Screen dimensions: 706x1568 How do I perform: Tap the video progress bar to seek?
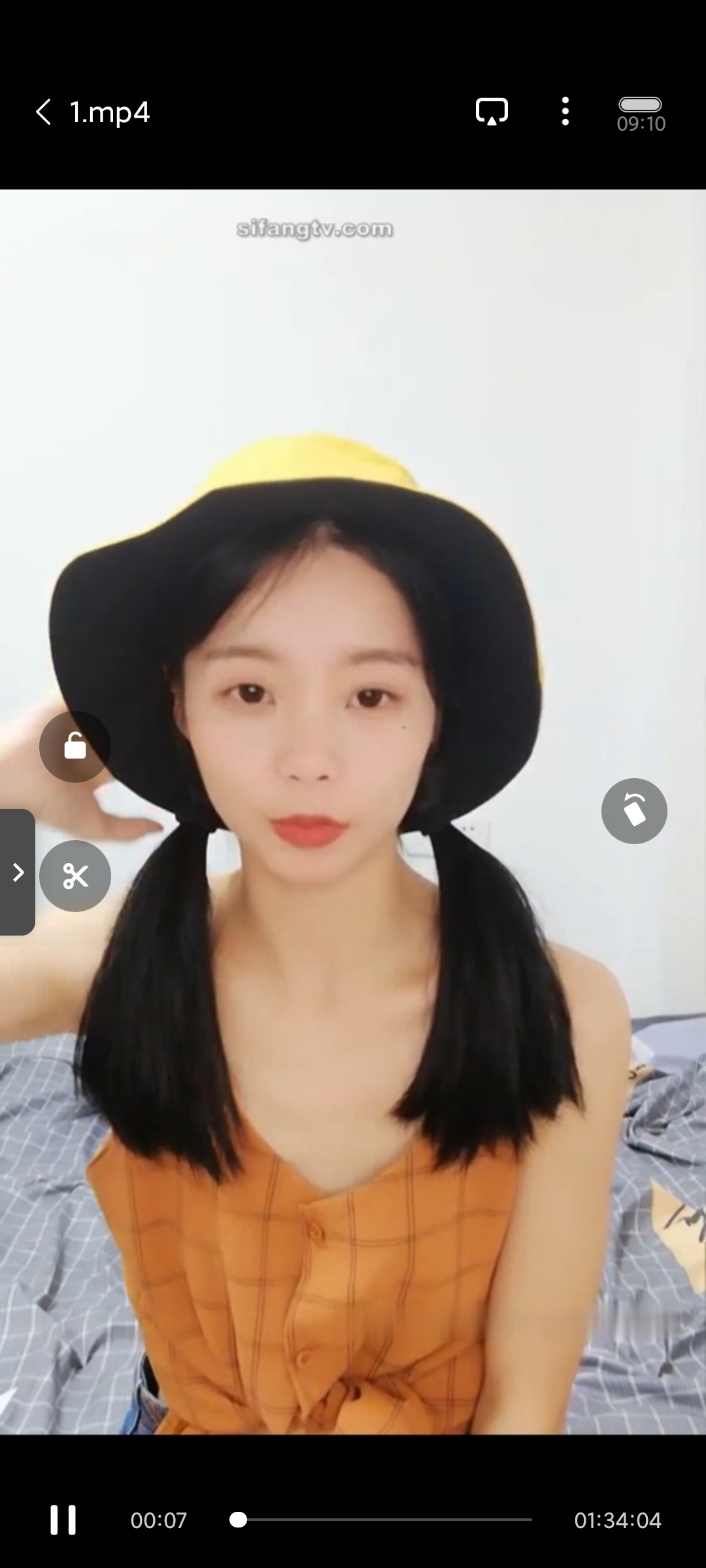tap(382, 1520)
